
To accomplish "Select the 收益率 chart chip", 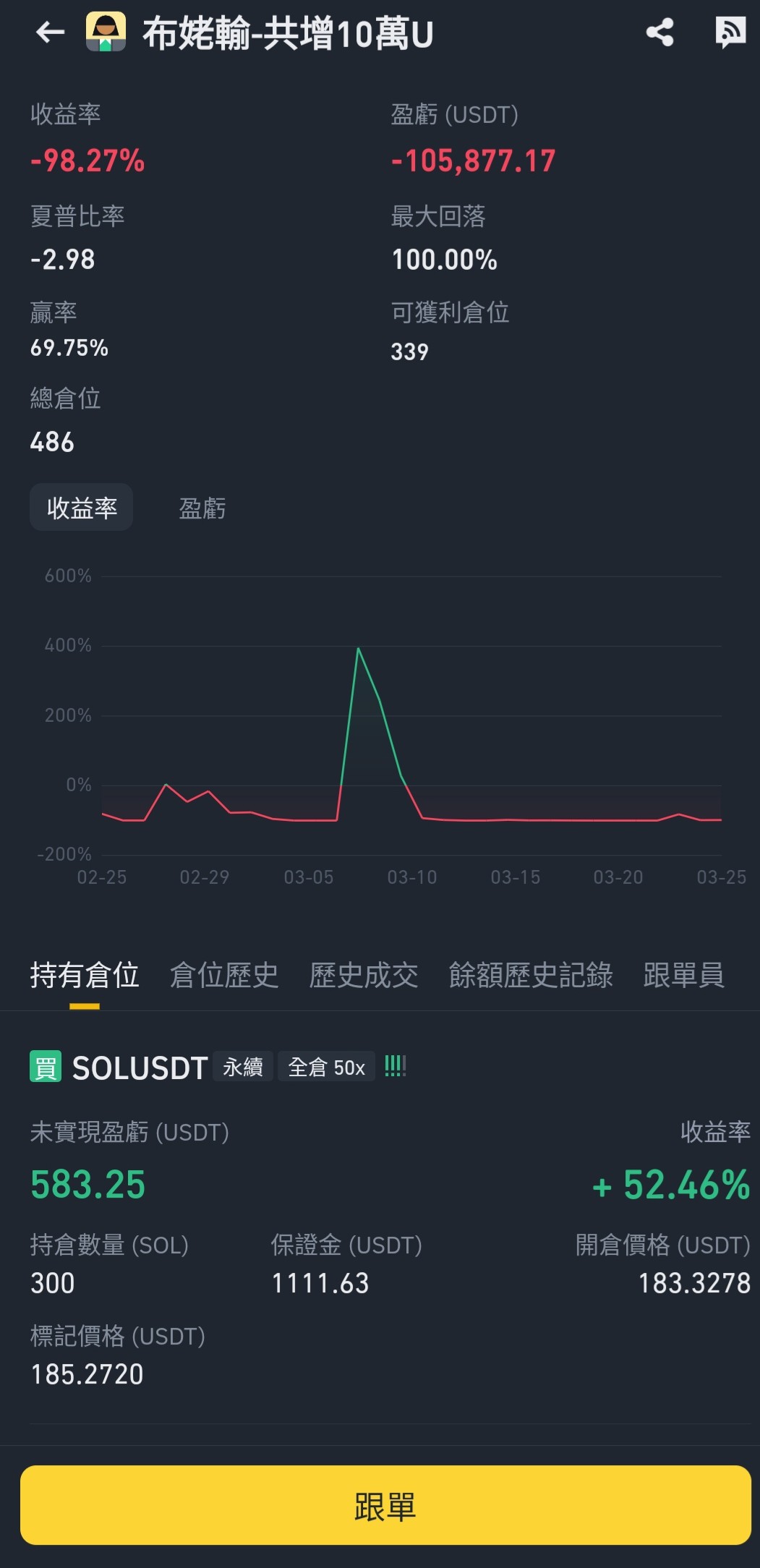I will coord(82,508).
